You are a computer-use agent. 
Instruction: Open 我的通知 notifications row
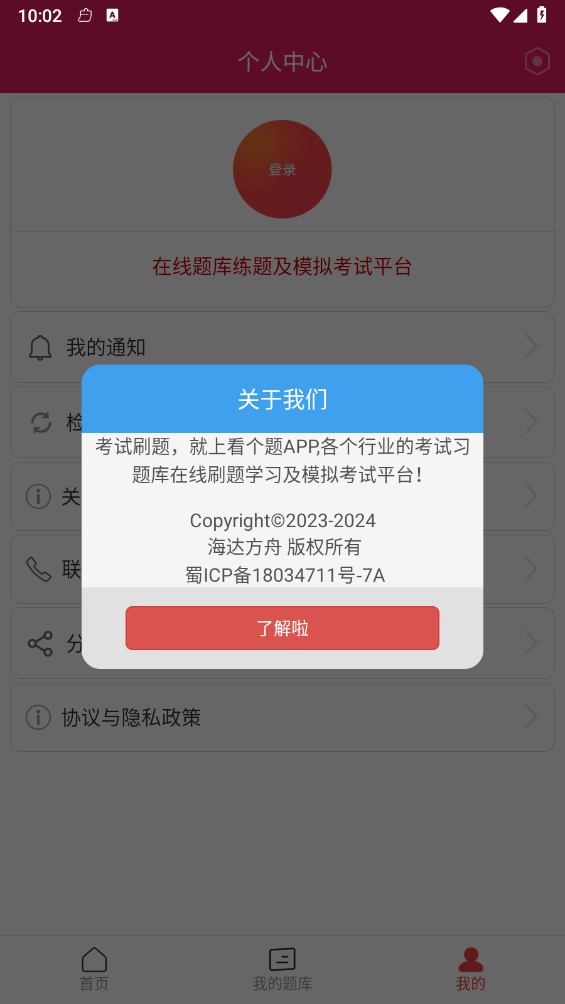point(282,347)
